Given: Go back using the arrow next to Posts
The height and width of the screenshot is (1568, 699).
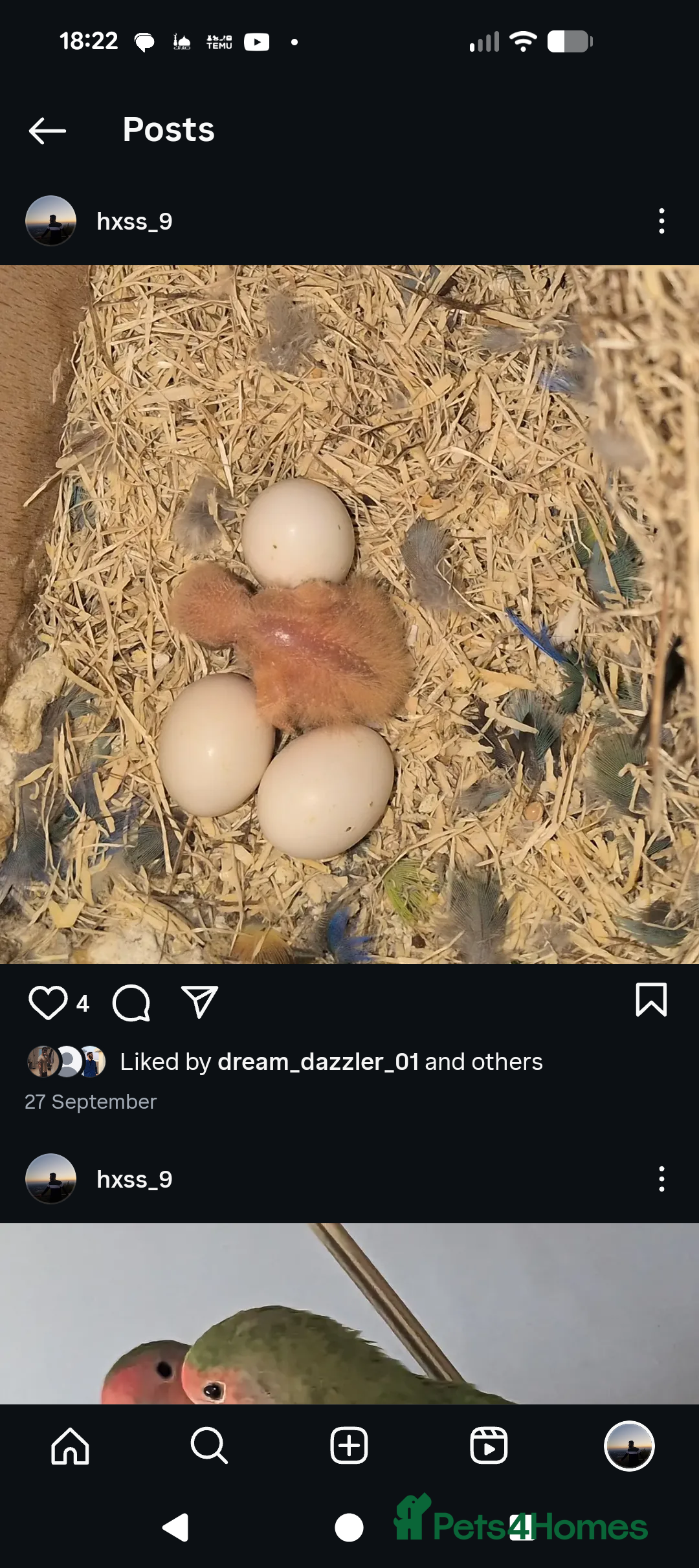Looking at the screenshot, I should pos(47,131).
